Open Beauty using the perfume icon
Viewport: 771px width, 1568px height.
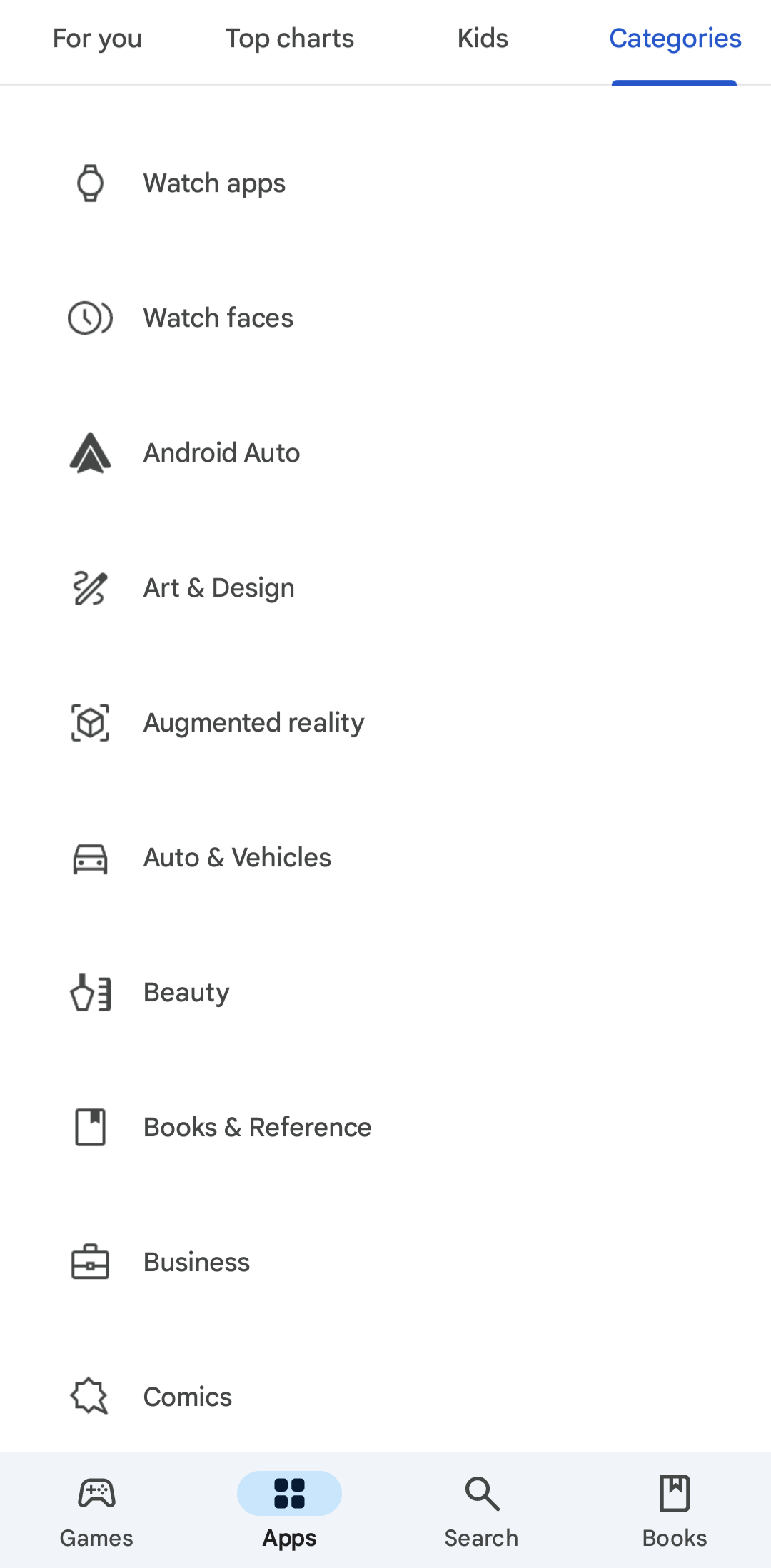[89, 992]
